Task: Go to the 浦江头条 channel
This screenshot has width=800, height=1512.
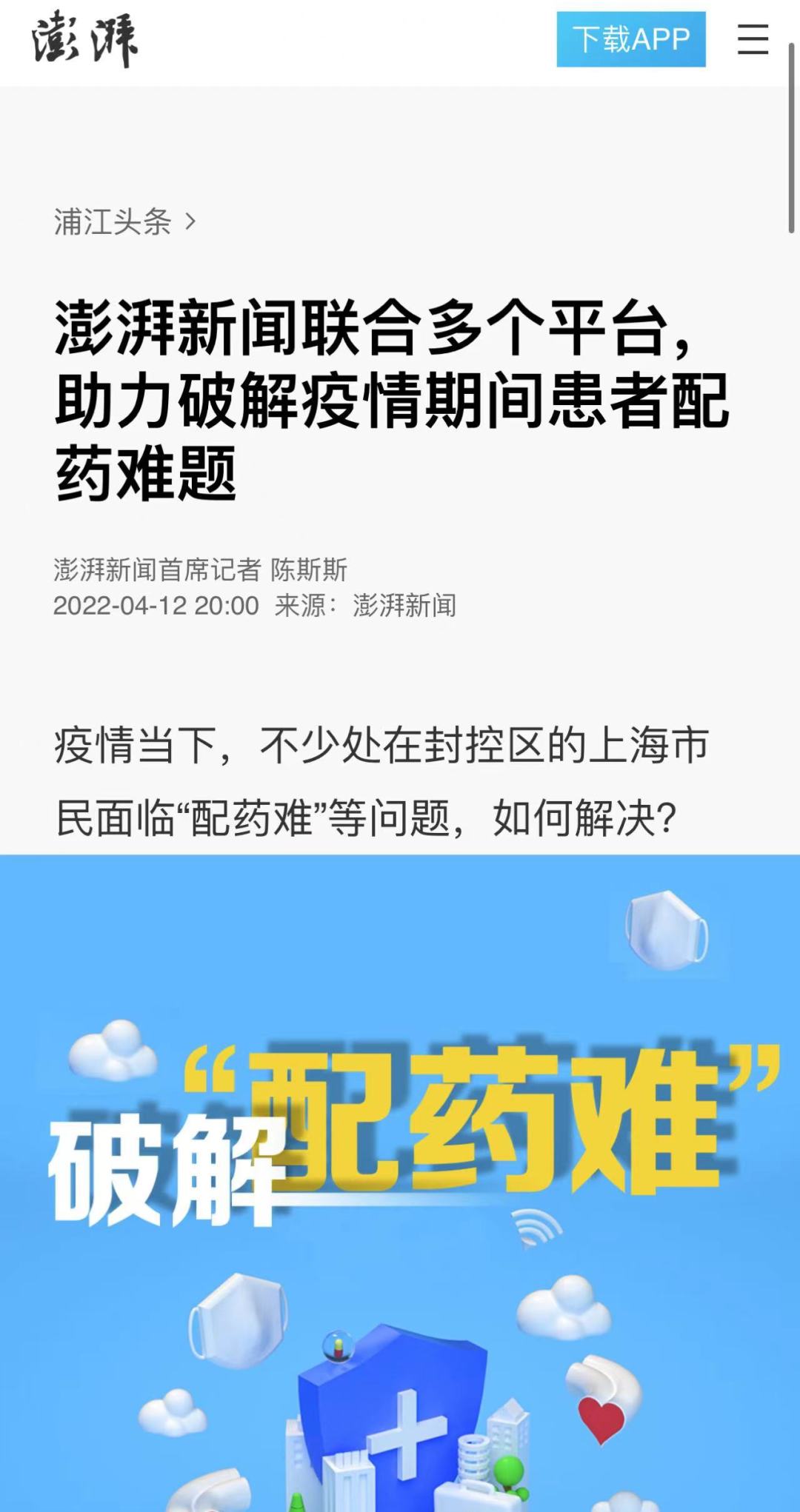Action: [x=124, y=221]
